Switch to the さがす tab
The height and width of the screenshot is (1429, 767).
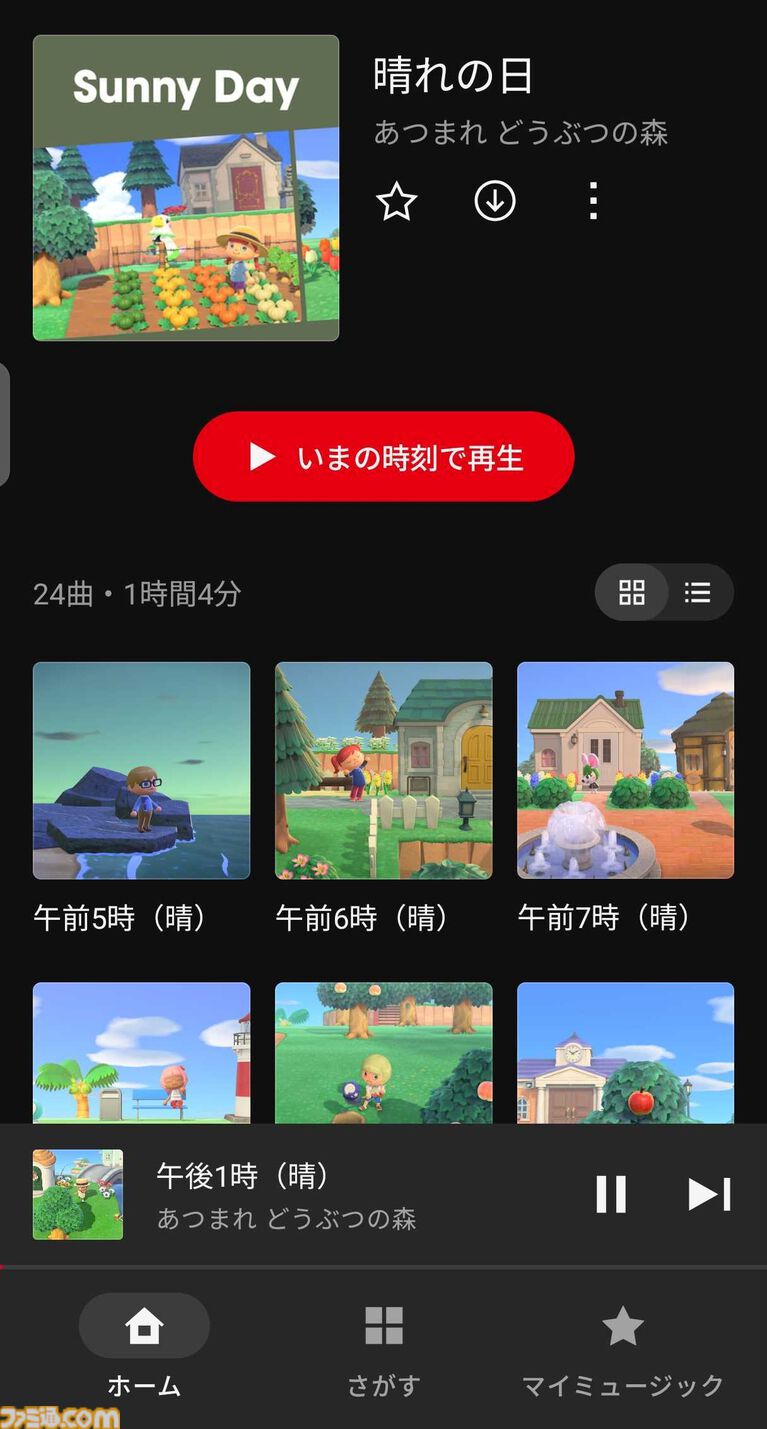(x=383, y=1343)
